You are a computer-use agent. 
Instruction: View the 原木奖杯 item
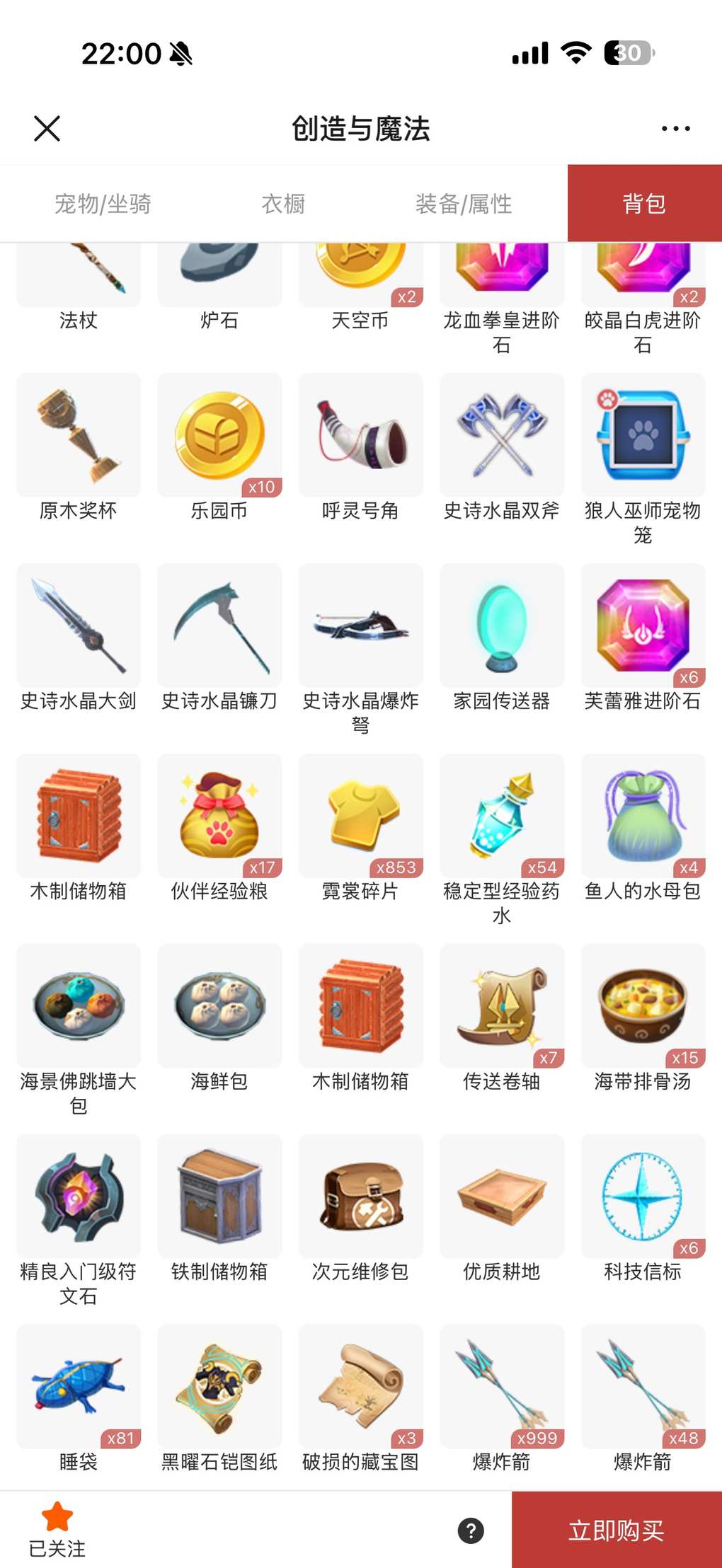[79, 435]
